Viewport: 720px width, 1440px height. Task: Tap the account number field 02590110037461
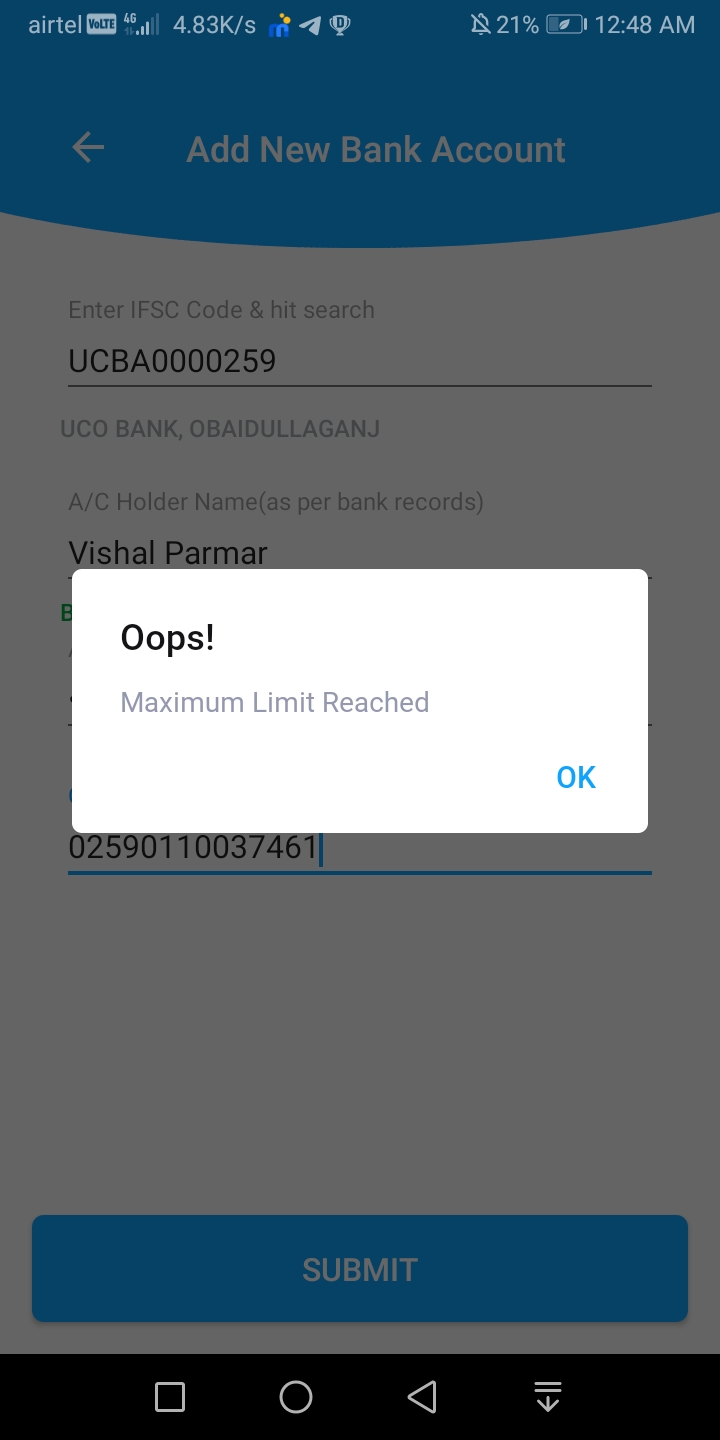point(359,849)
